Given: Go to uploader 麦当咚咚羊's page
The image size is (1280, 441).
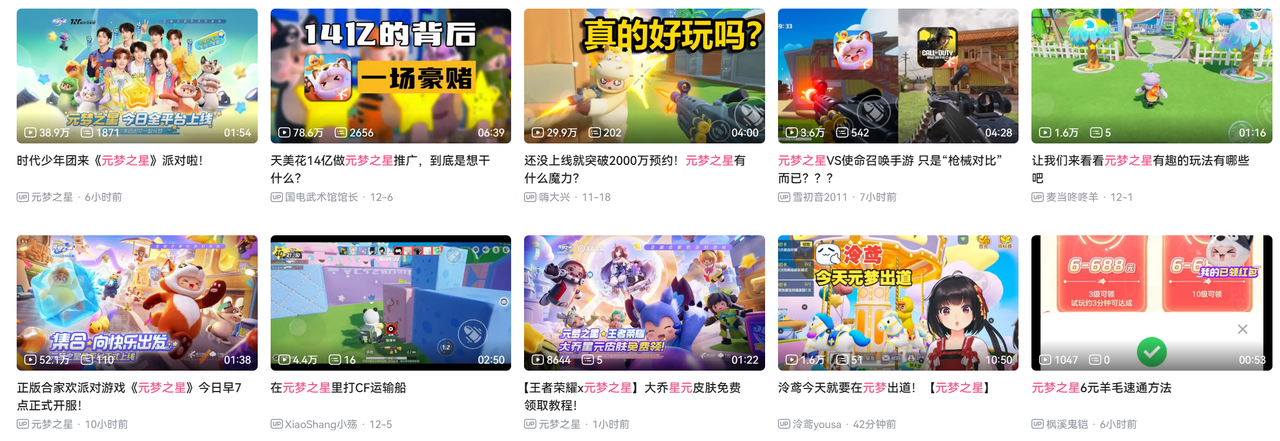Looking at the screenshot, I should [x=1072, y=197].
